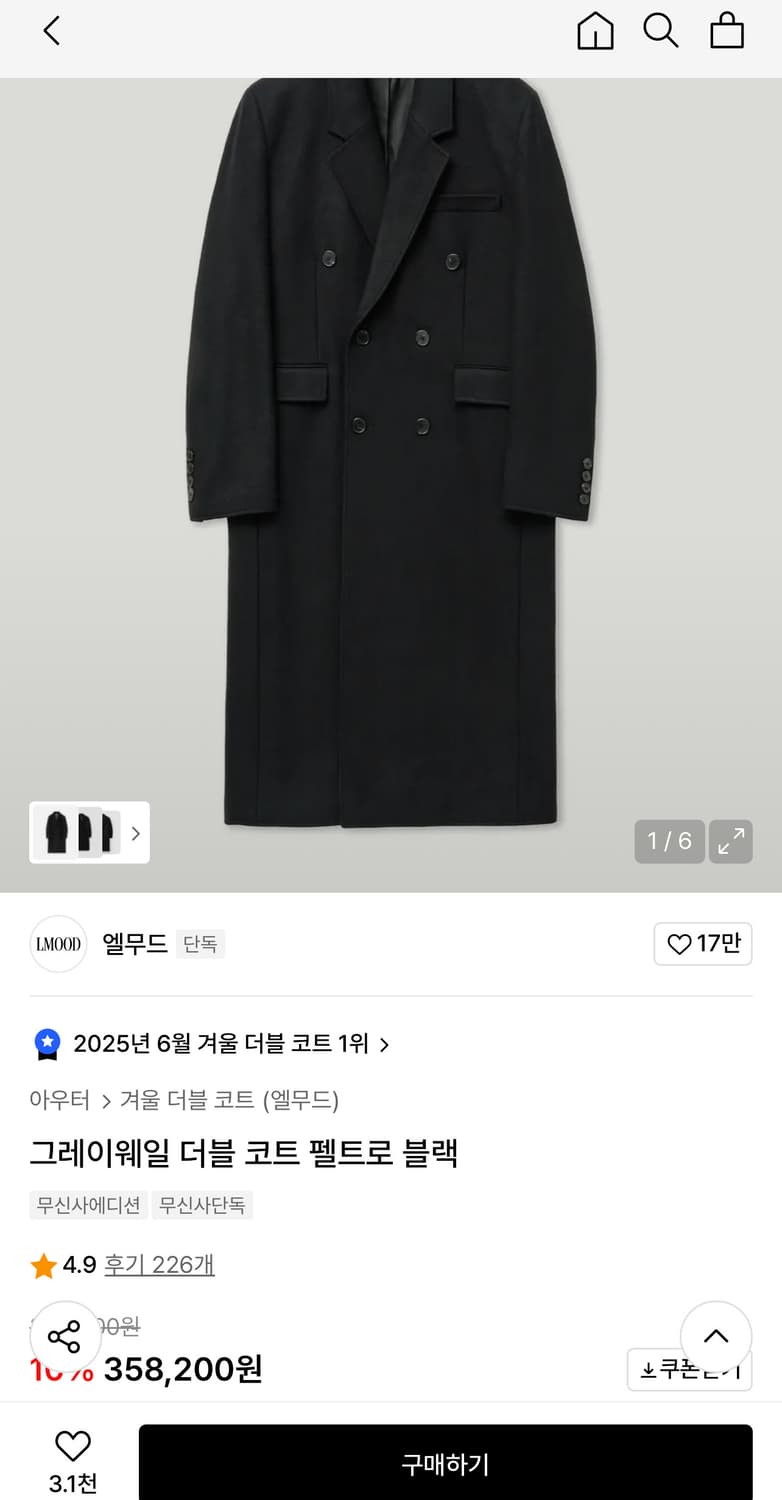Select the 아우터 breadcrumb category
Viewport: 782px width, 1500px height.
(60, 1100)
